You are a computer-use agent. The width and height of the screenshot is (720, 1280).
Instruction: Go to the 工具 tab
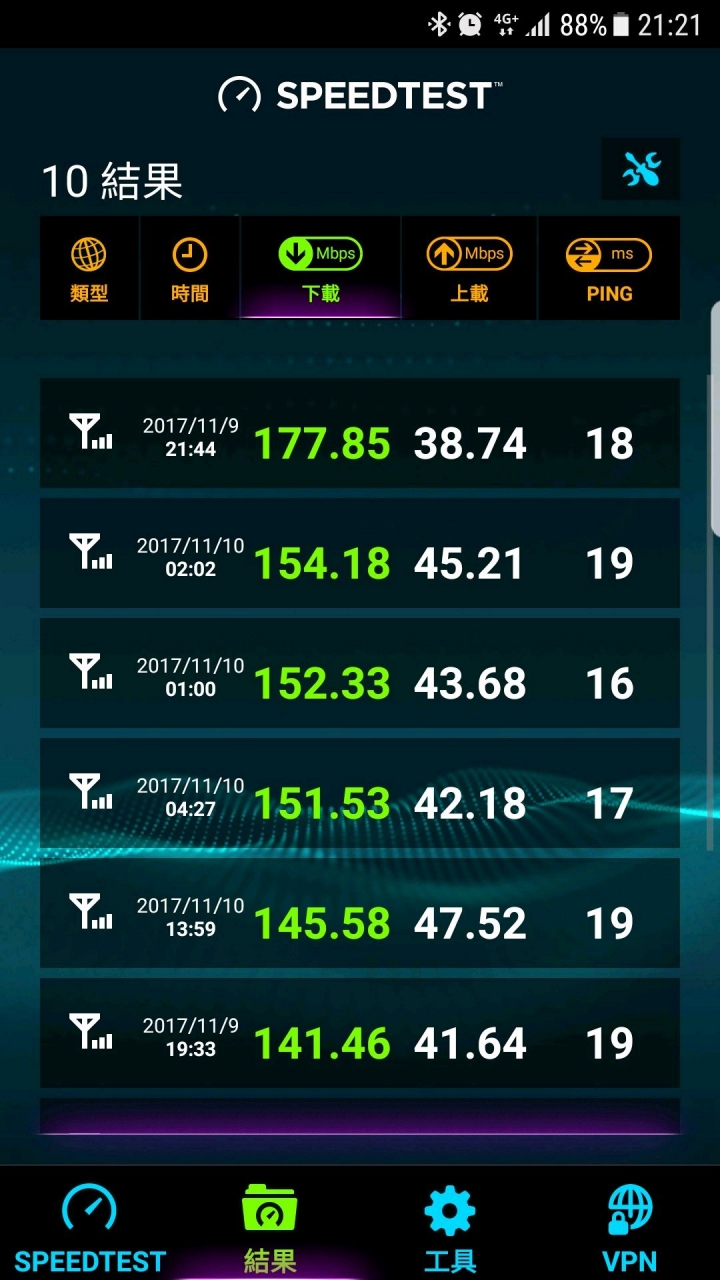point(450,1227)
